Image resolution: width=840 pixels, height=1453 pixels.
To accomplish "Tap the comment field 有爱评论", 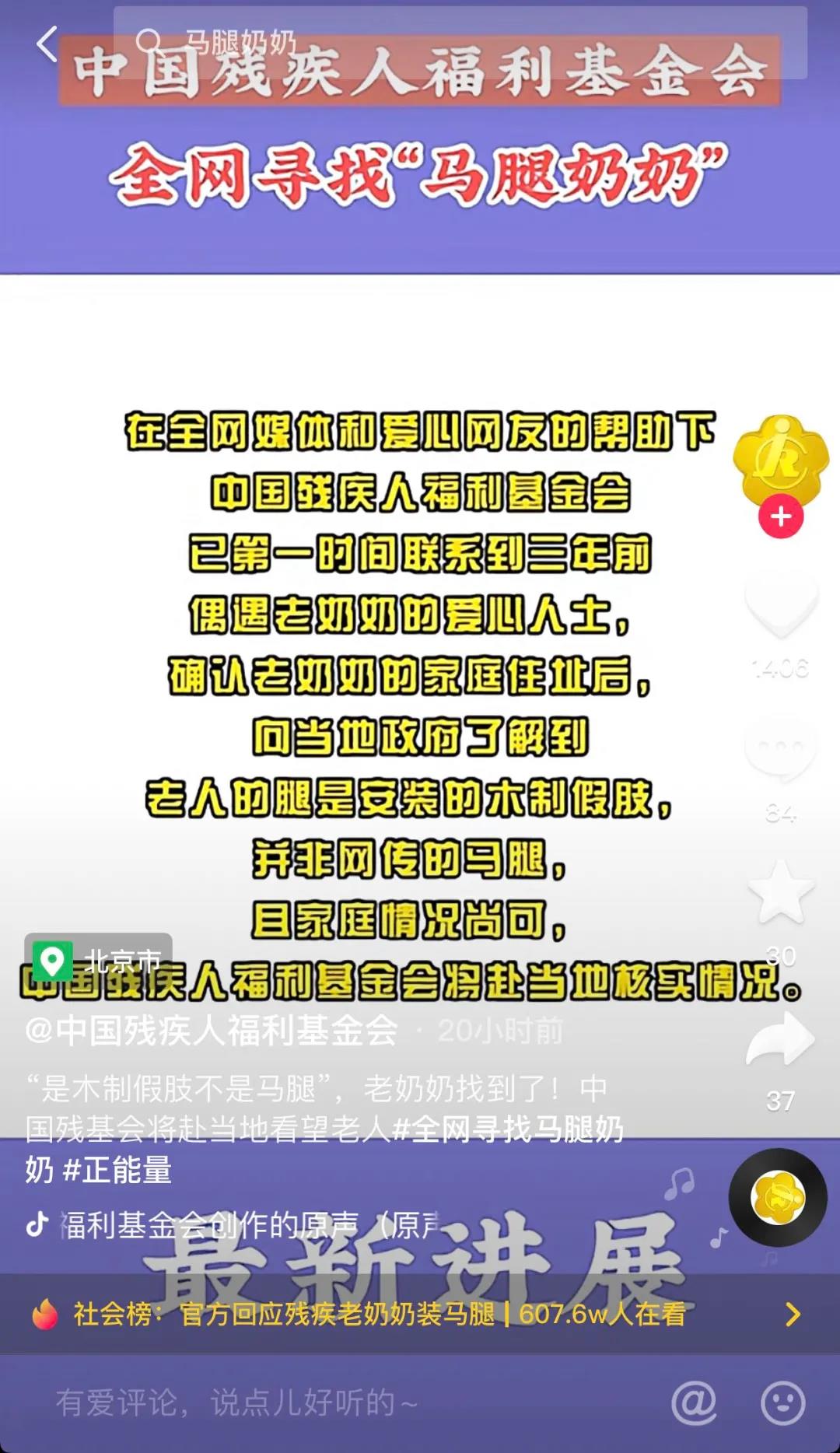I will pos(311,1403).
